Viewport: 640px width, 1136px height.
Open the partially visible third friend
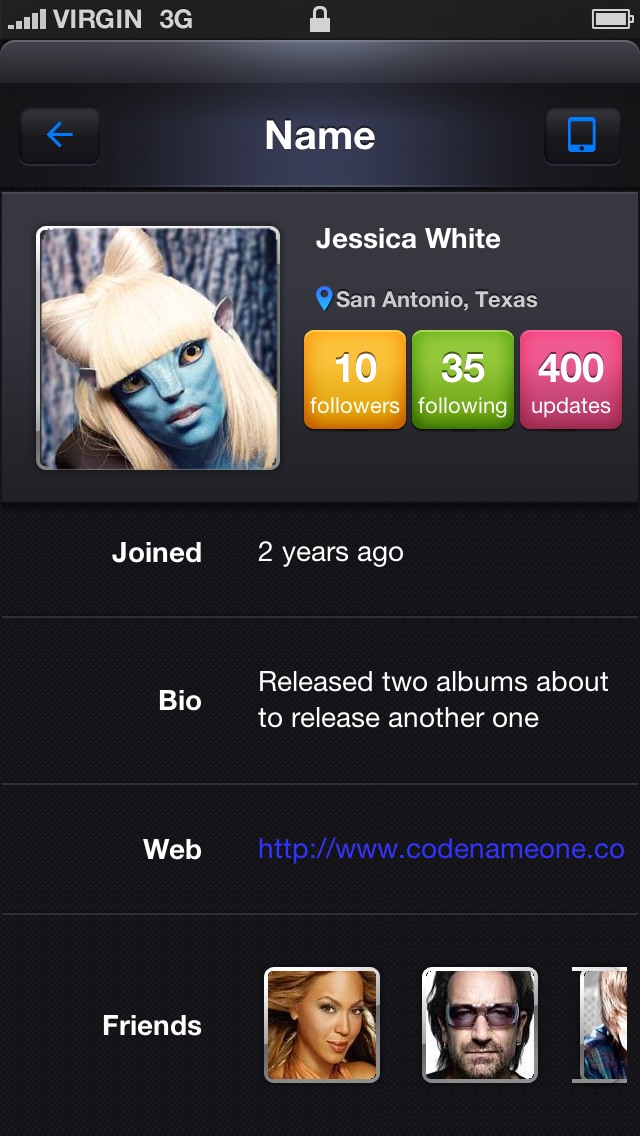(603, 1025)
